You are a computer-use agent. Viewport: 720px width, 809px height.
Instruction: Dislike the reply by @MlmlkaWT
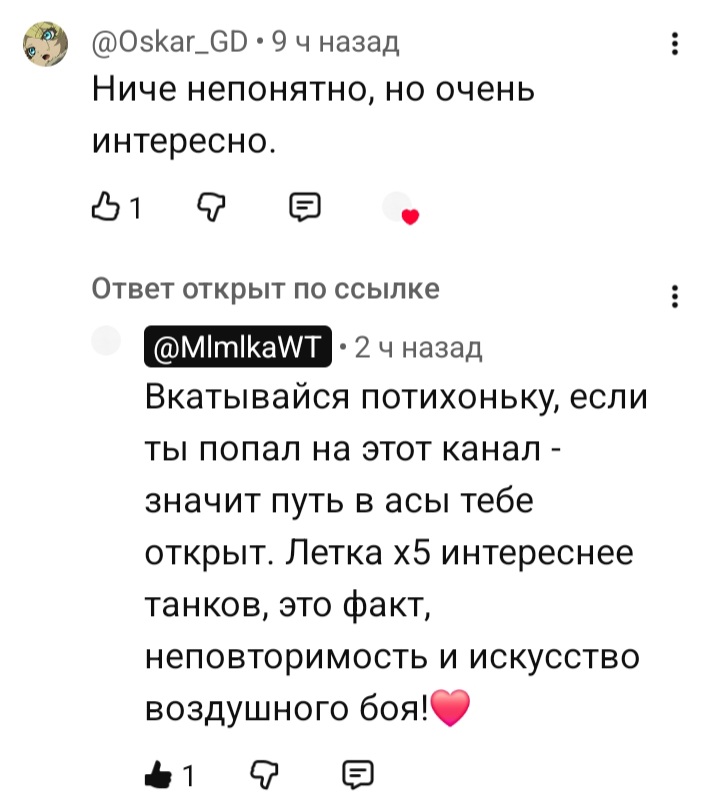260,775
